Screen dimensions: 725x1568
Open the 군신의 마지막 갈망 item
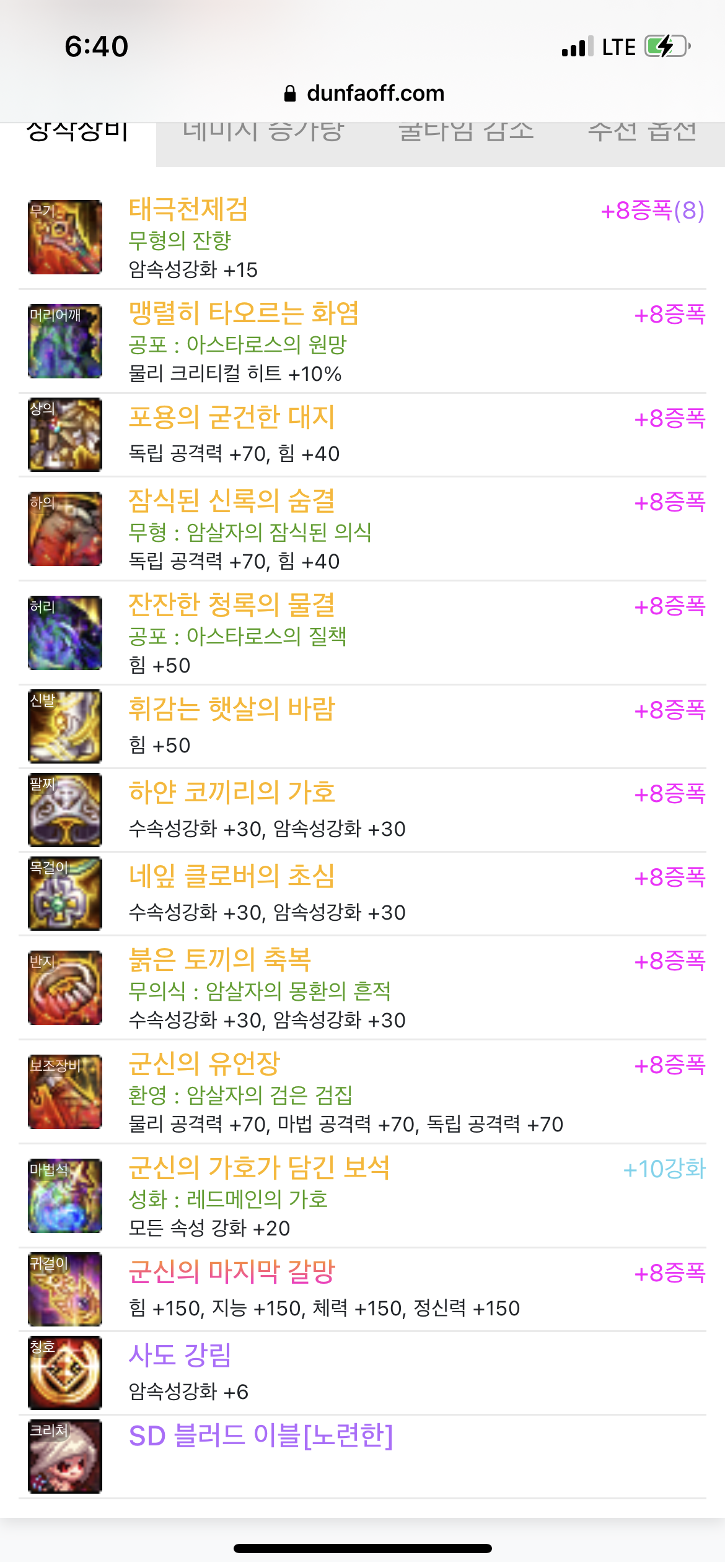pyautogui.click(x=362, y=1289)
